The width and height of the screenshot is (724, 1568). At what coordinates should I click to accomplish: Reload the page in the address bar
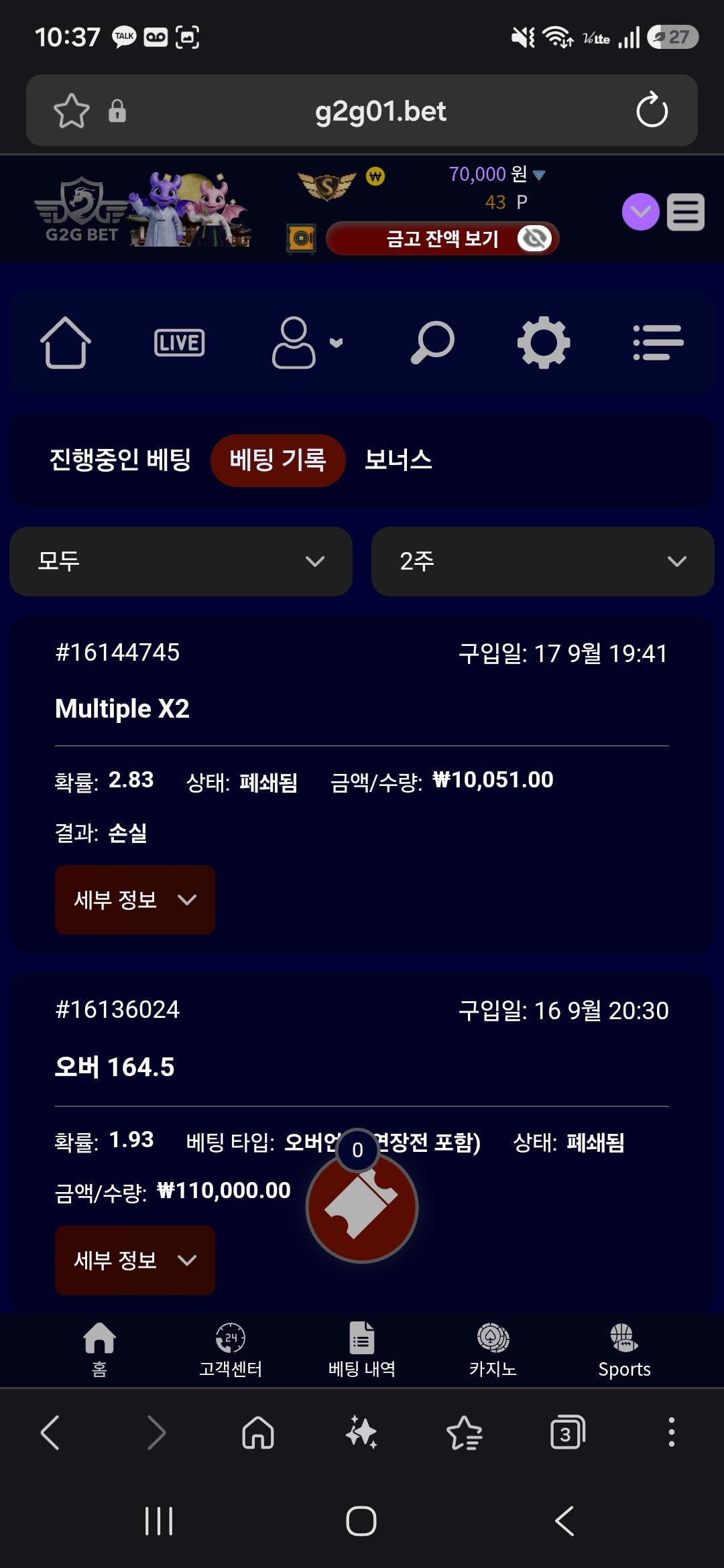click(652, 111)
